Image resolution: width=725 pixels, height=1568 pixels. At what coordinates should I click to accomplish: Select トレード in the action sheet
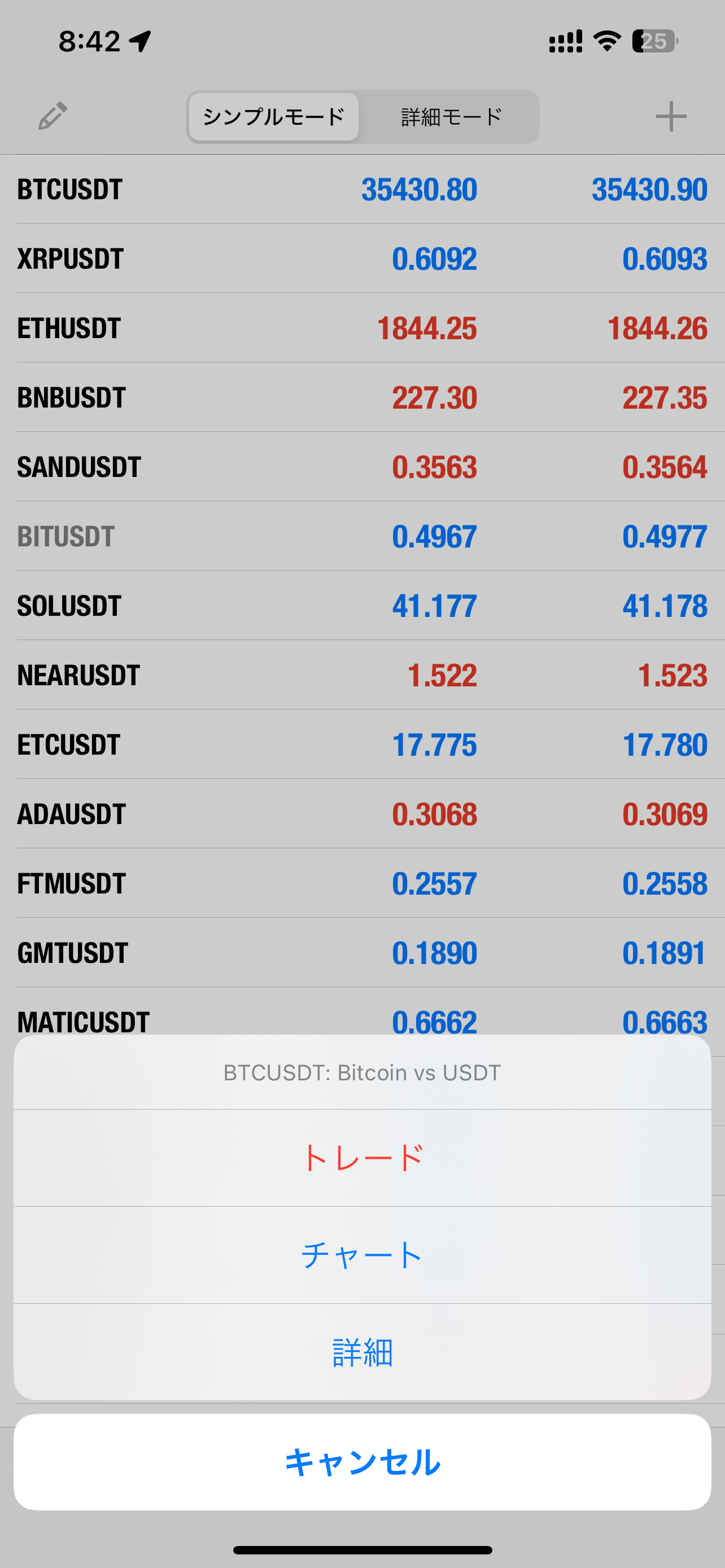click(x=362, y=1158)
